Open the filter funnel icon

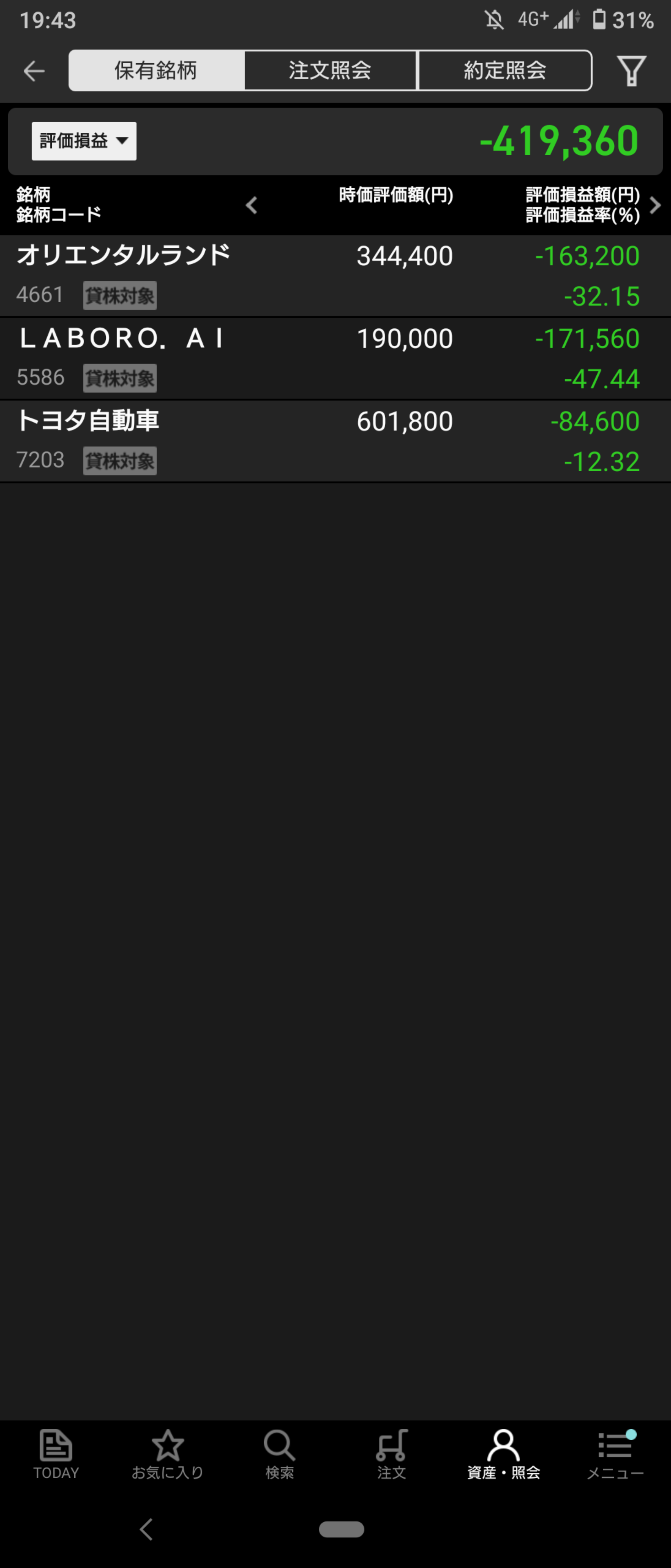pos(631,71)
